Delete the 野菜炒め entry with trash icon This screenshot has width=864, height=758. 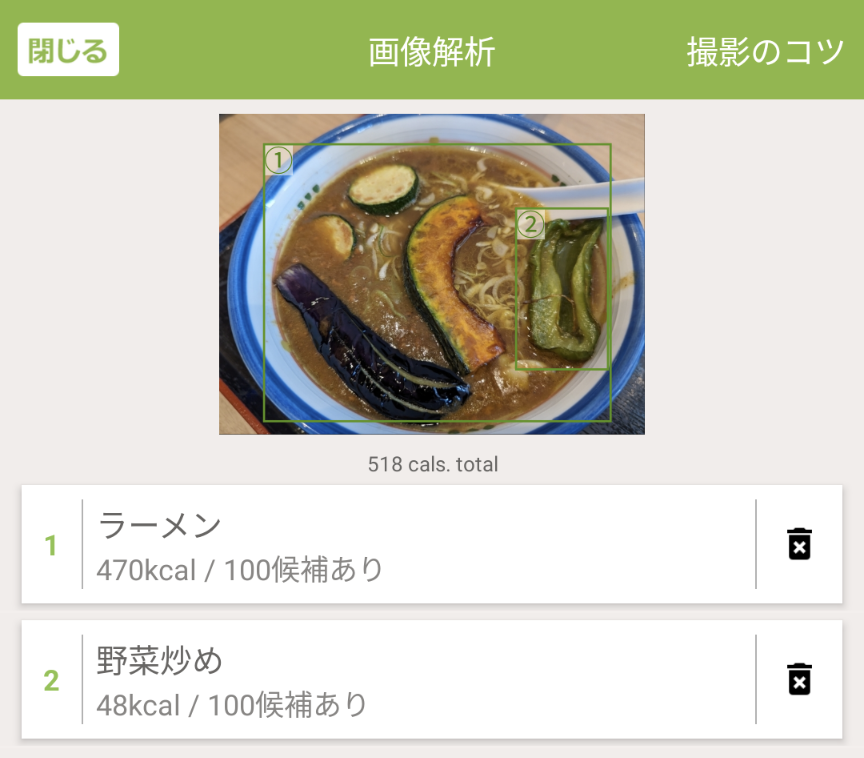pos(799,679)
